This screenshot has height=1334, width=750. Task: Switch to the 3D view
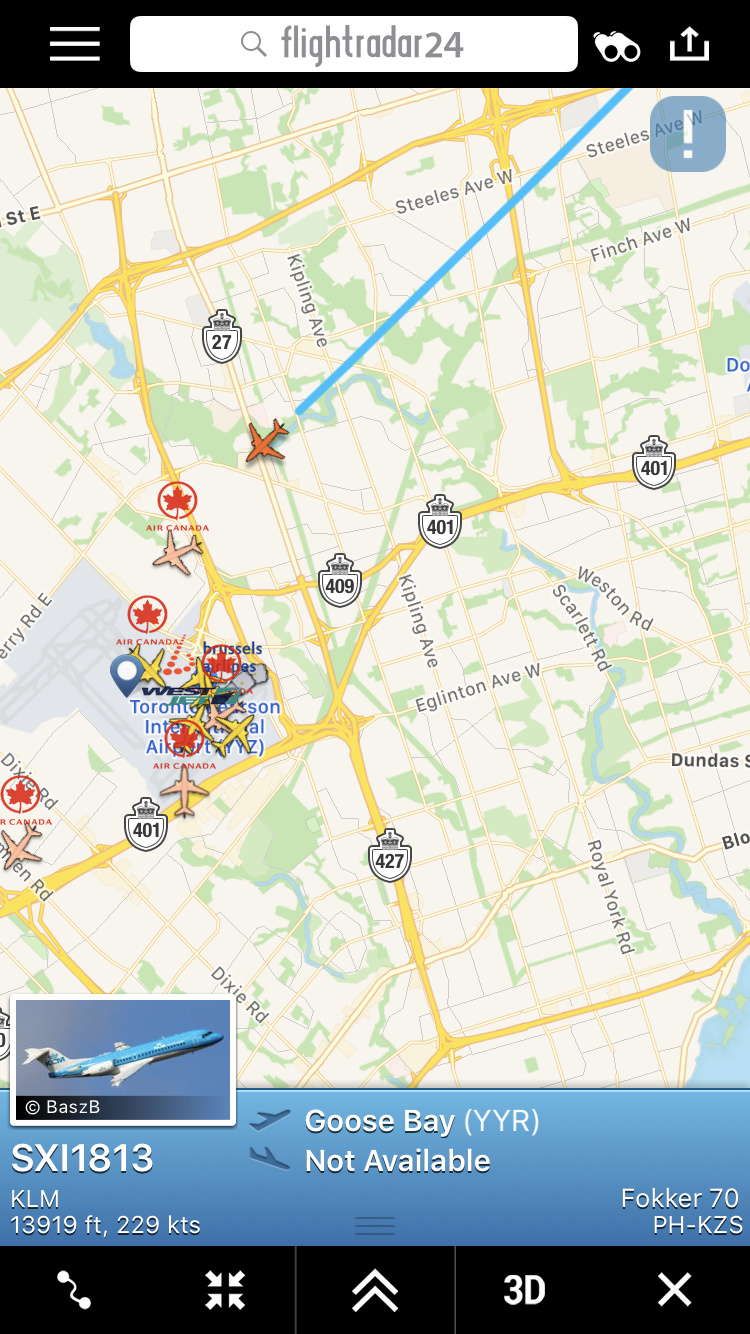(x=524, y=1290)
